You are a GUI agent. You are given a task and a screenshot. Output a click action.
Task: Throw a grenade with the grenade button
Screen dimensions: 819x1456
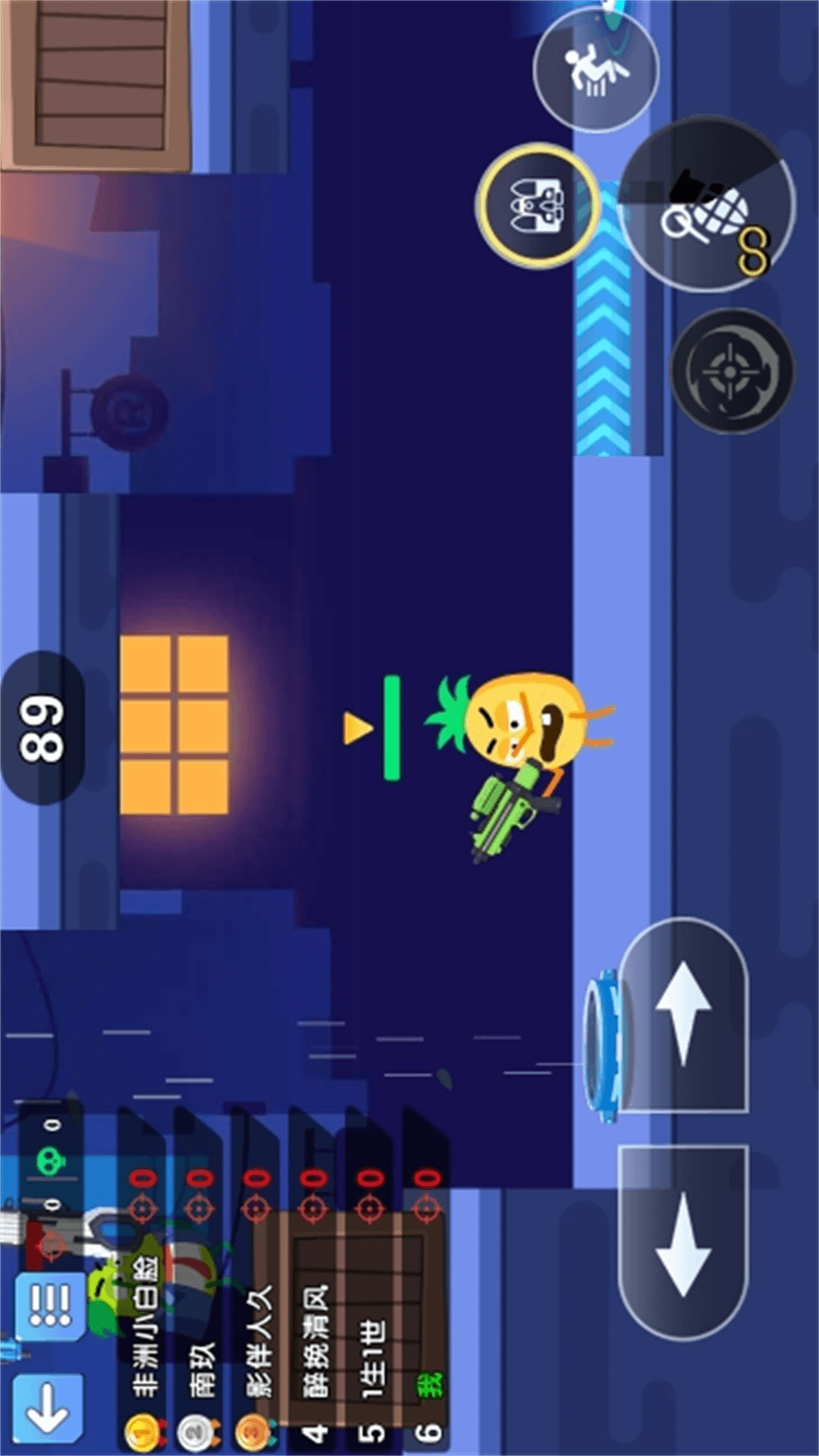point(706,205)
